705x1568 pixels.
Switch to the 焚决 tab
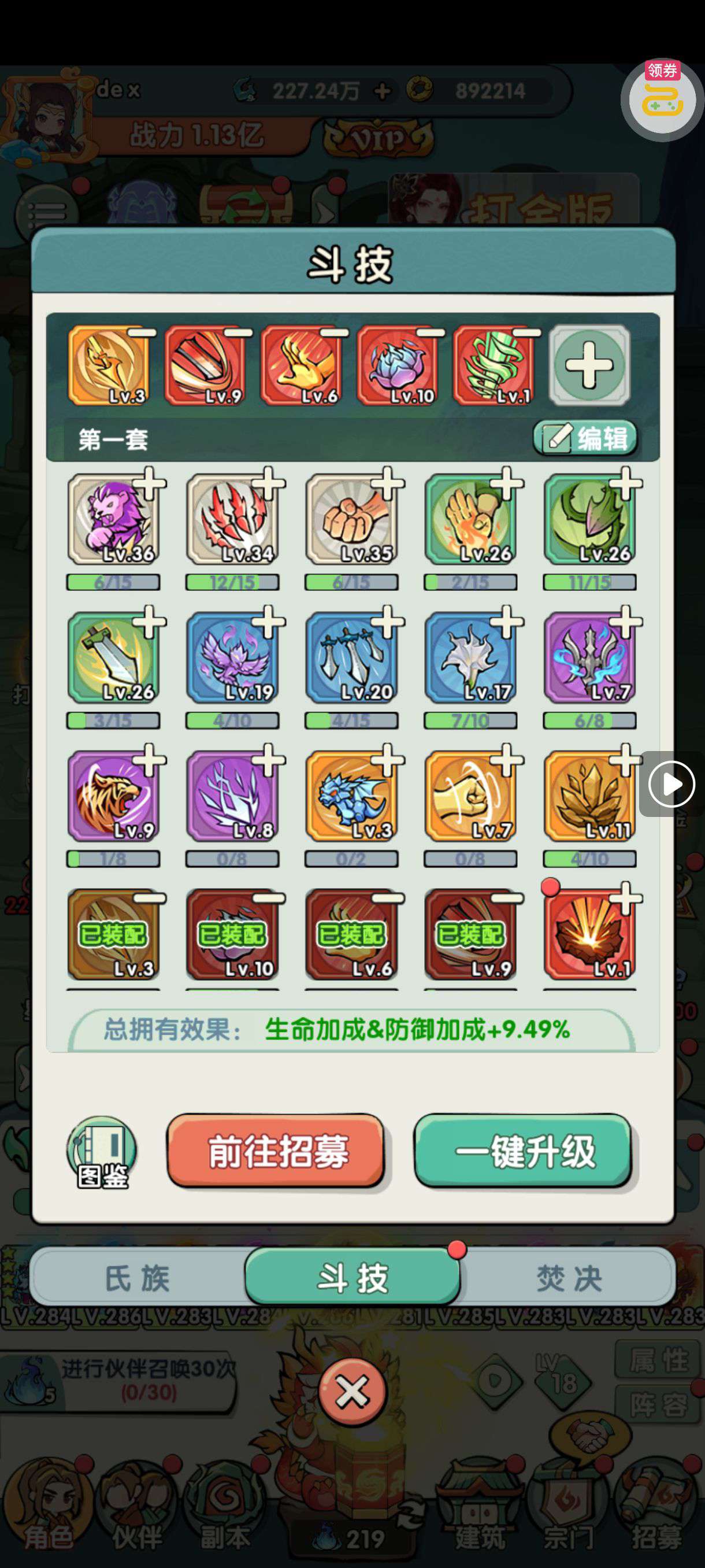569,1278
